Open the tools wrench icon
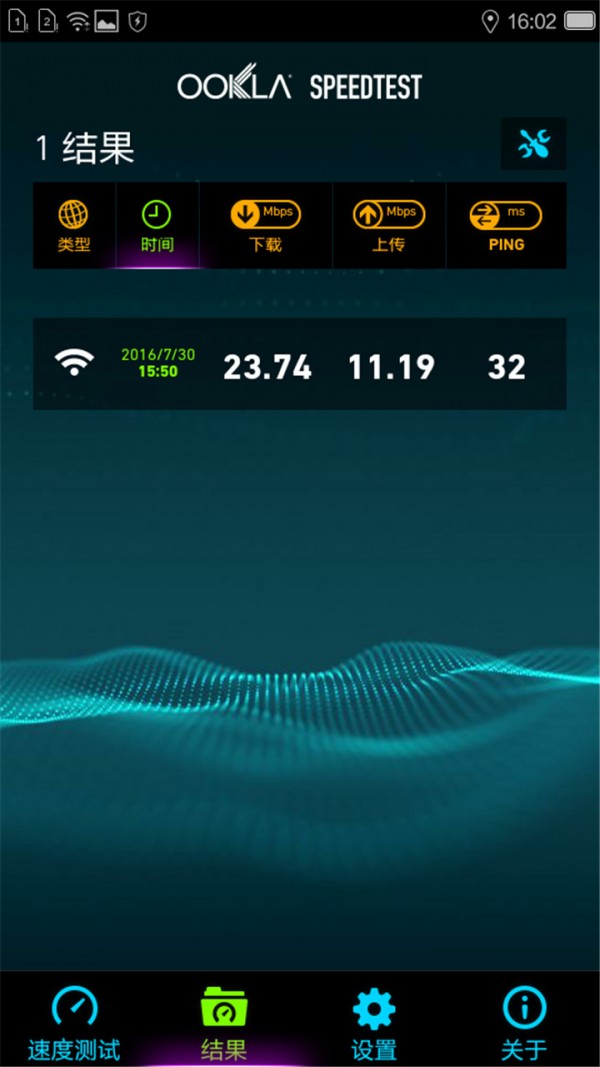 click(x=533, y=145)
